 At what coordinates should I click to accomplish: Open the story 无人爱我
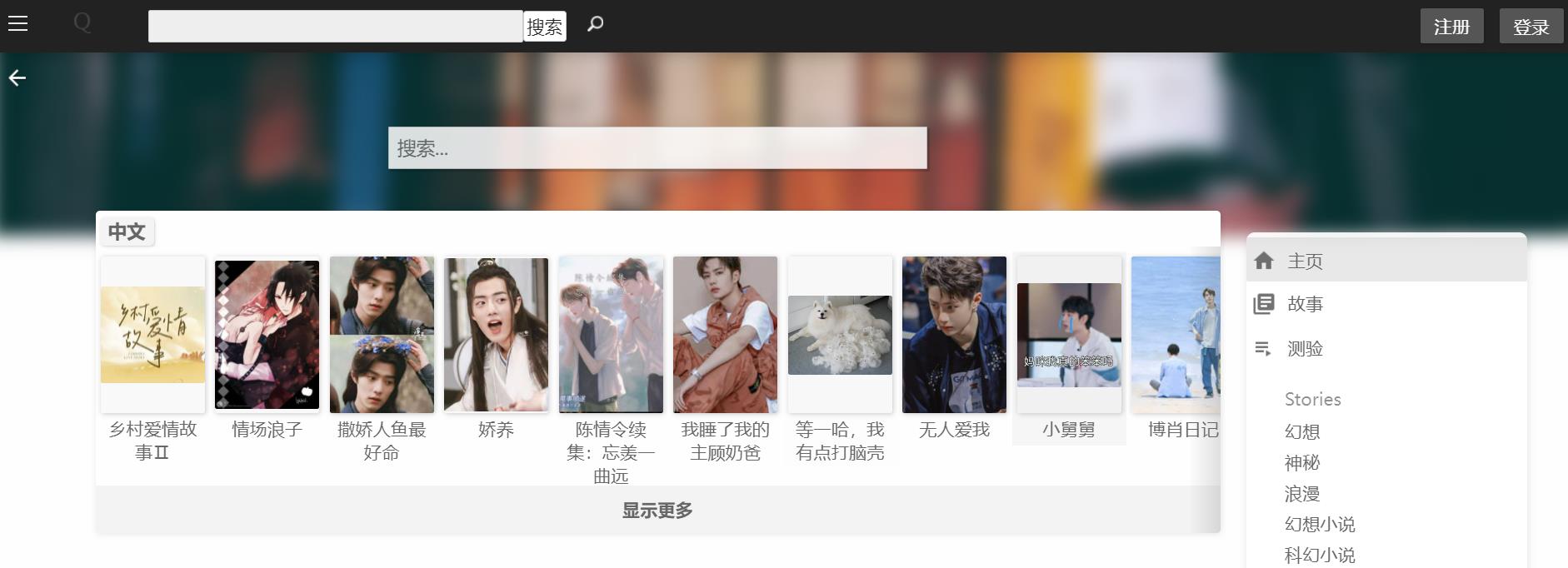[x=954, y=335]
